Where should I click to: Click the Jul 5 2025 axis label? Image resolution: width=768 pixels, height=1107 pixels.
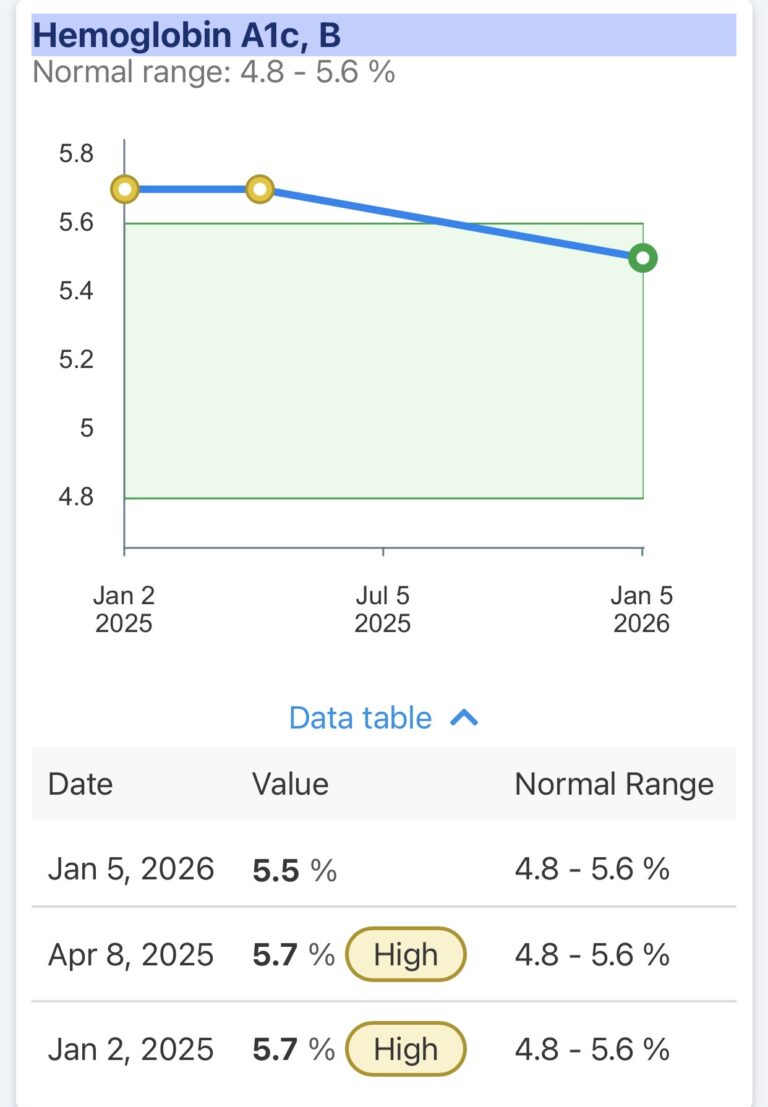(x=383, y=611)
